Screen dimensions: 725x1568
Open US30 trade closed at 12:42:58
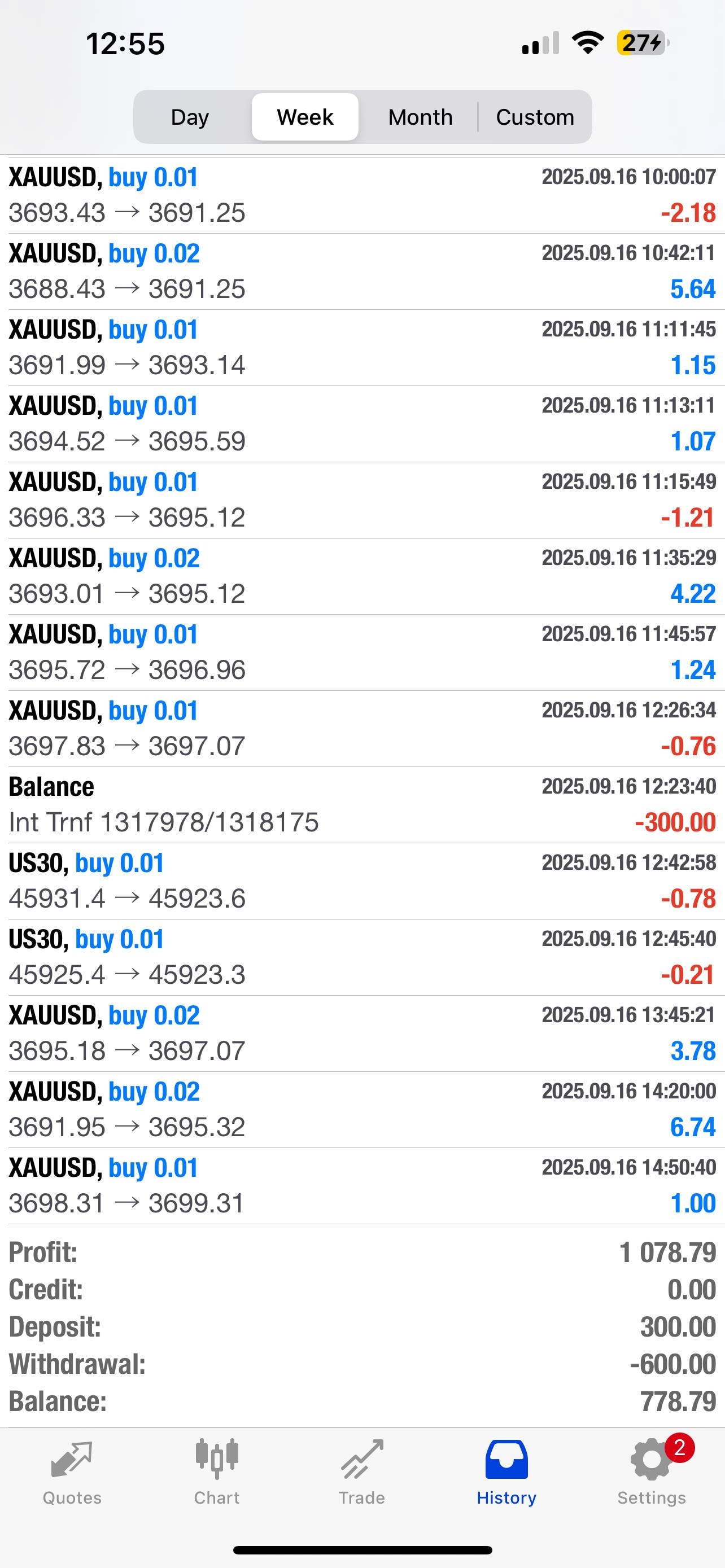click(362, 881)
